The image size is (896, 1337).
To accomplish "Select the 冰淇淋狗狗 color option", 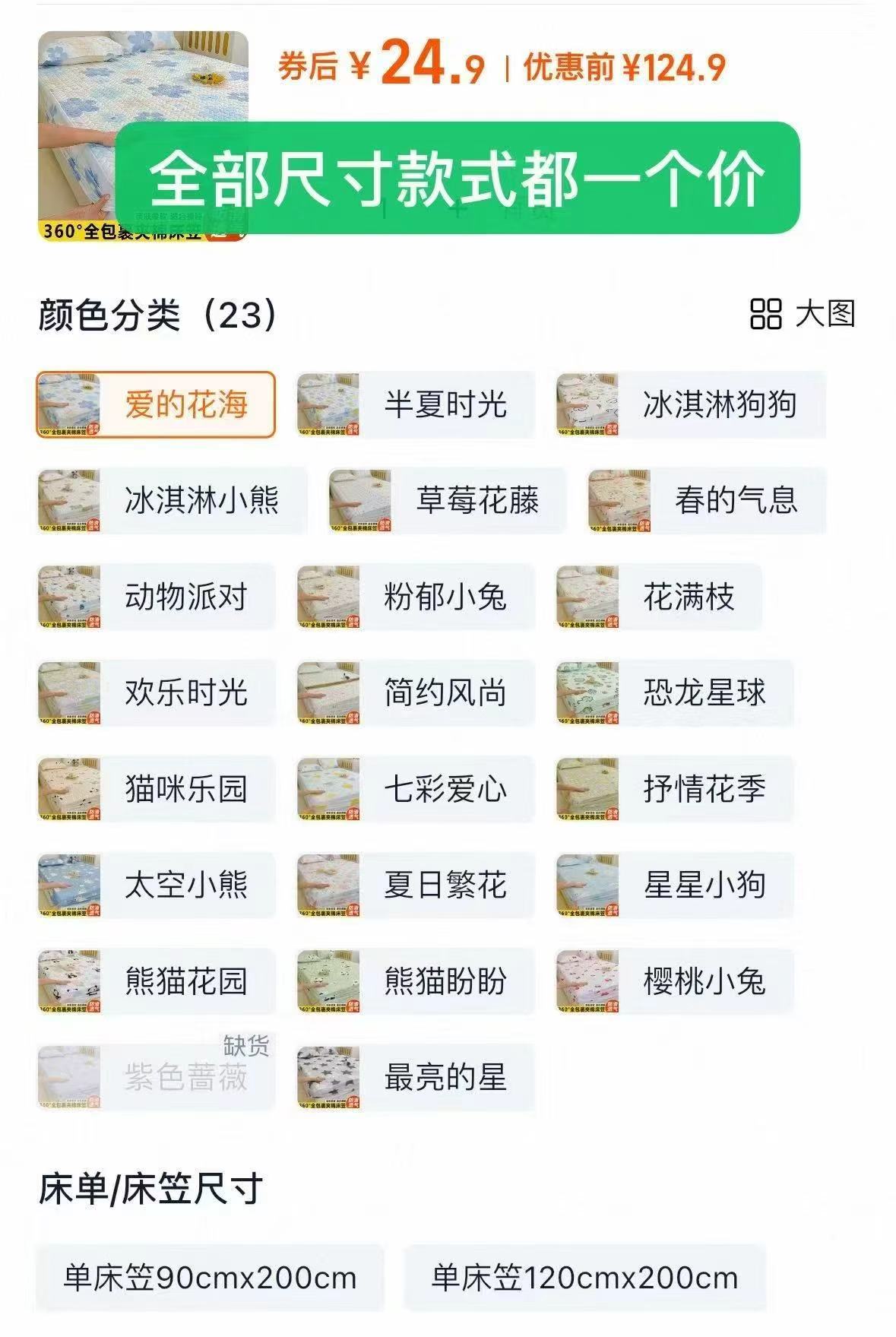I will click(x=688, y=404).
